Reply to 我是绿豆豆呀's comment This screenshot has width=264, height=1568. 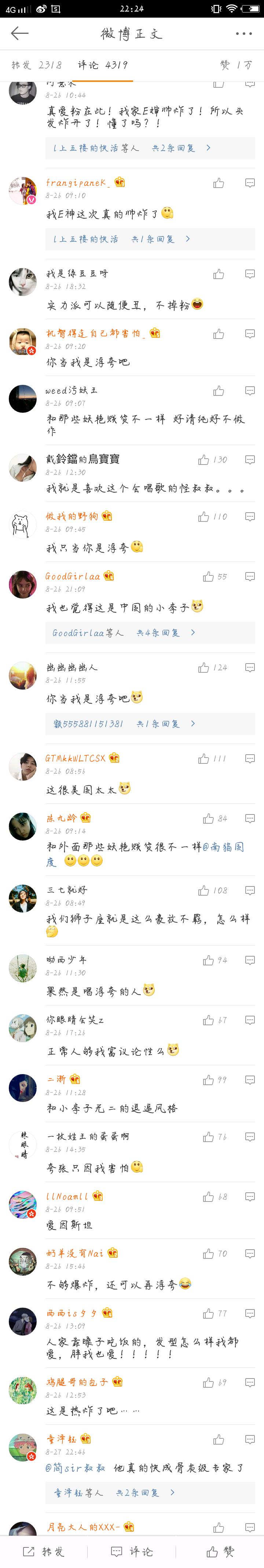(249, 275)
